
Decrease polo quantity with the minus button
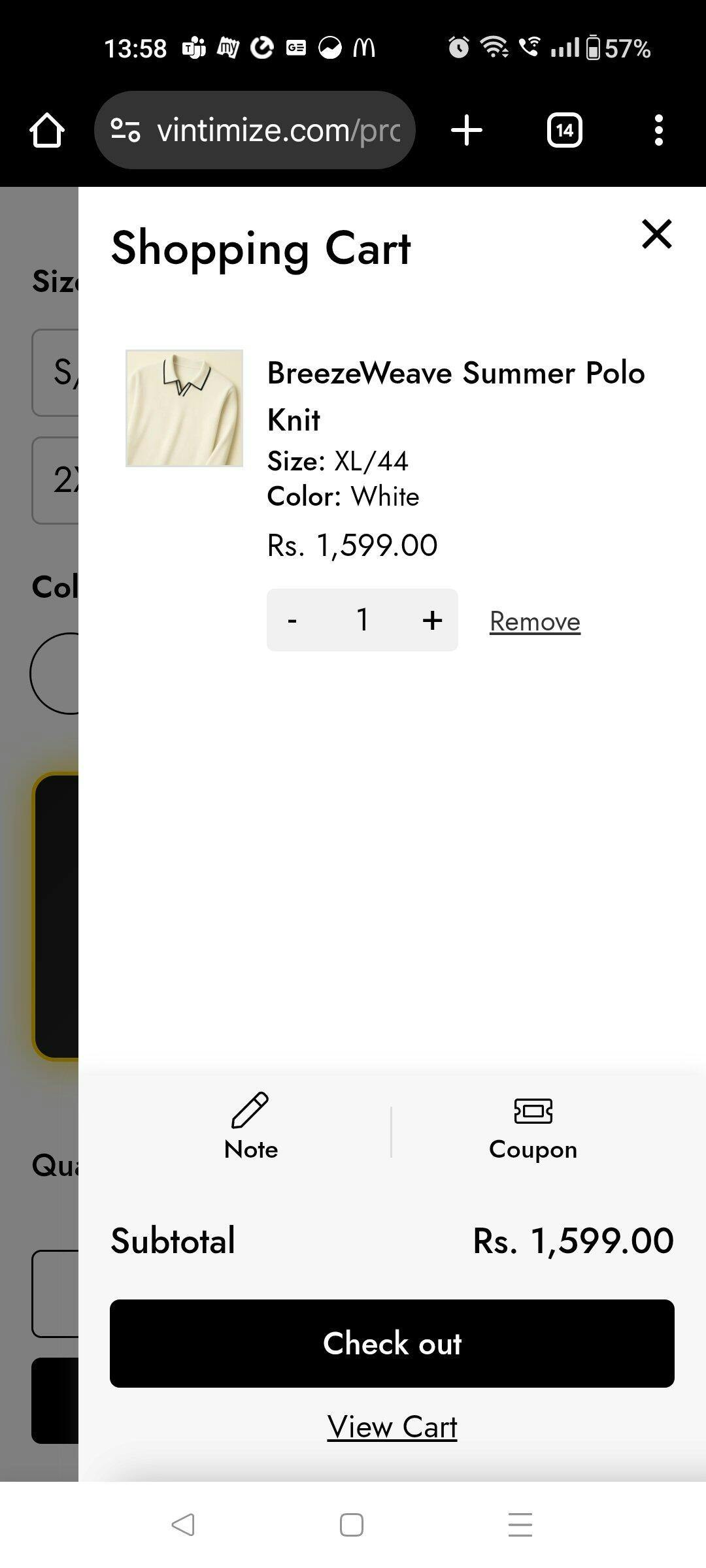pos(292,619)
